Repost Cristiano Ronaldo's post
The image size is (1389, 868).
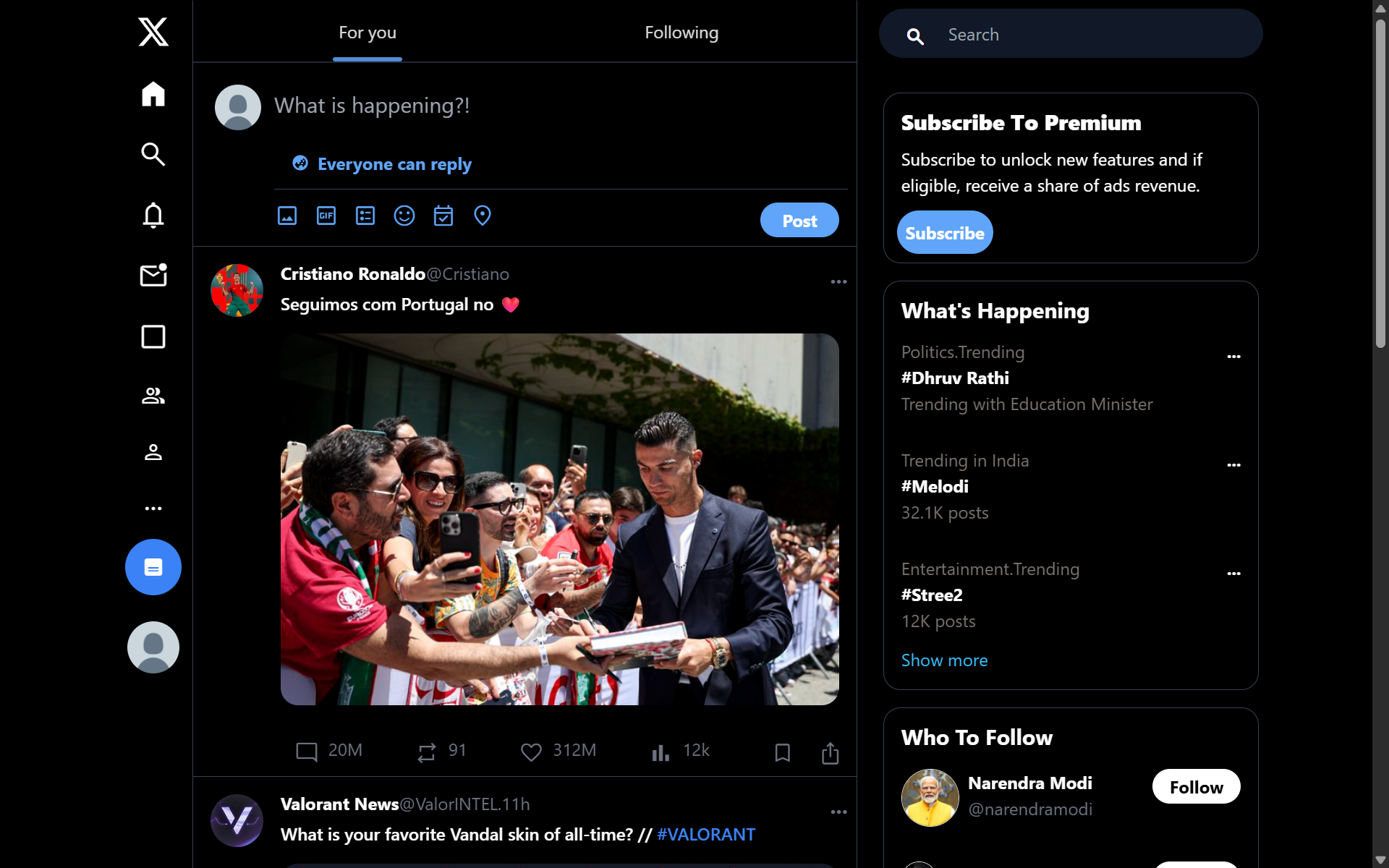click(427, 752)
